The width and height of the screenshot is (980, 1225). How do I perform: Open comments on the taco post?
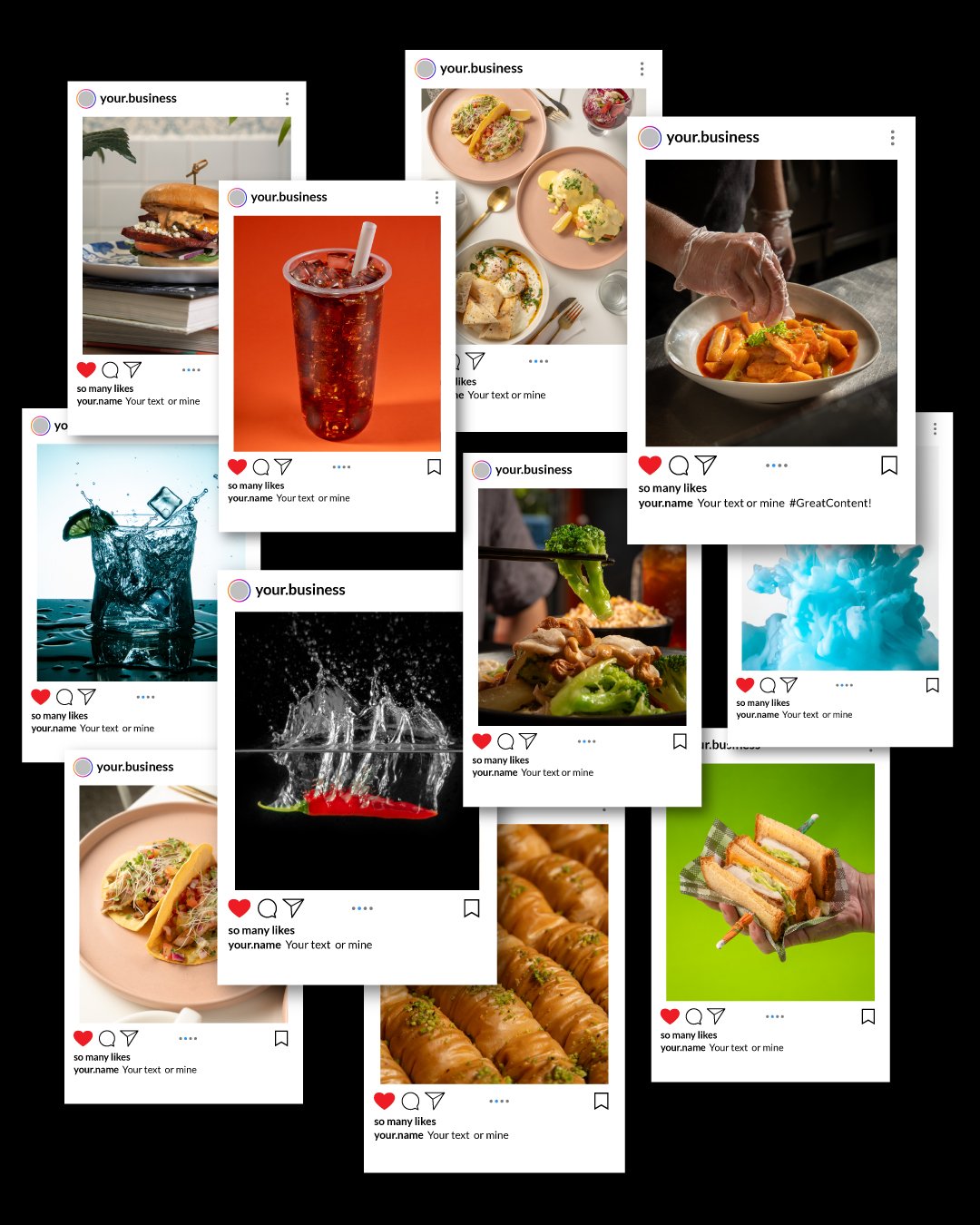[109, 1037]
